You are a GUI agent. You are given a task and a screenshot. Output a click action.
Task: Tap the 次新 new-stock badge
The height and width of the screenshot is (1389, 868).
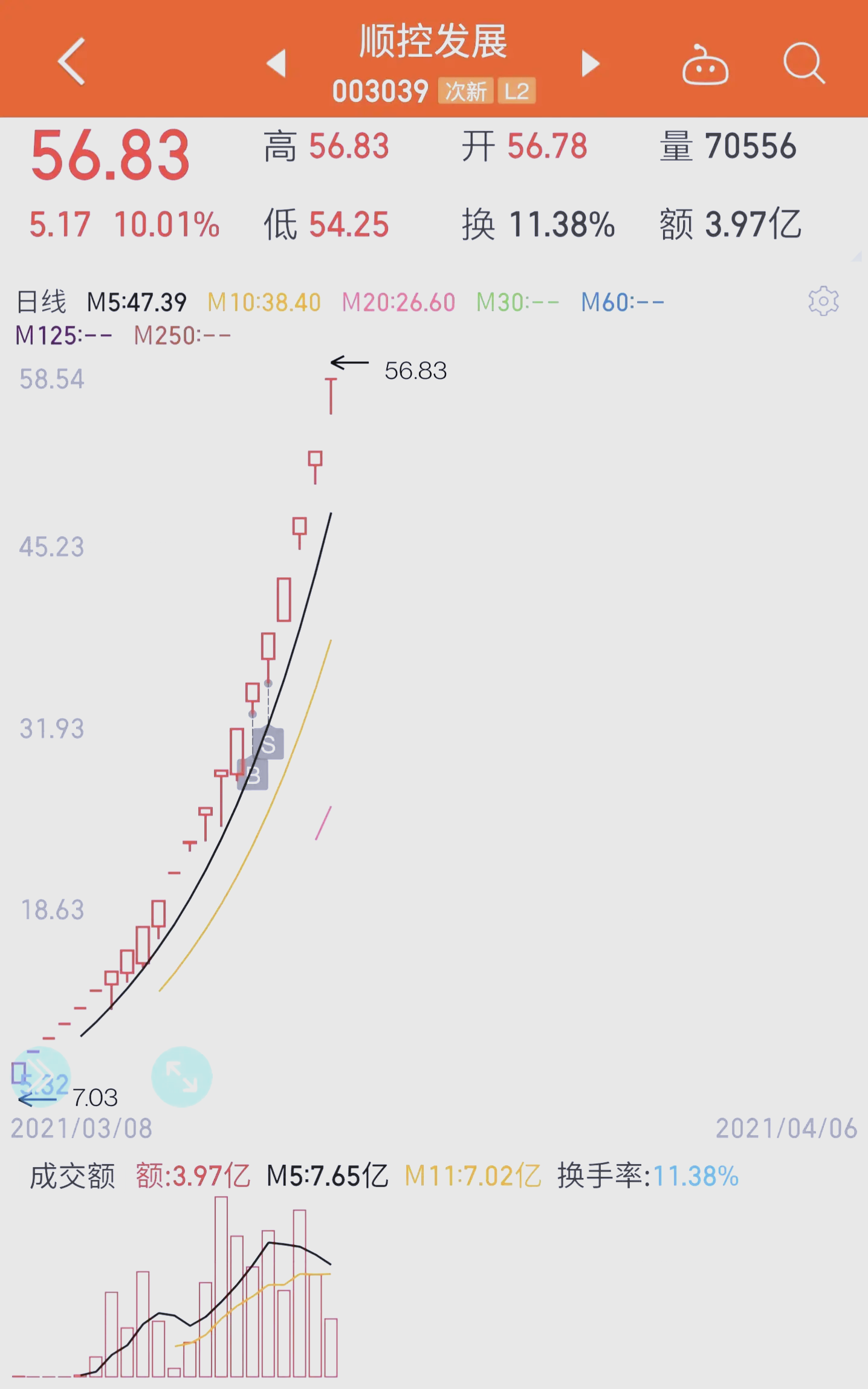tap(464, 89)
